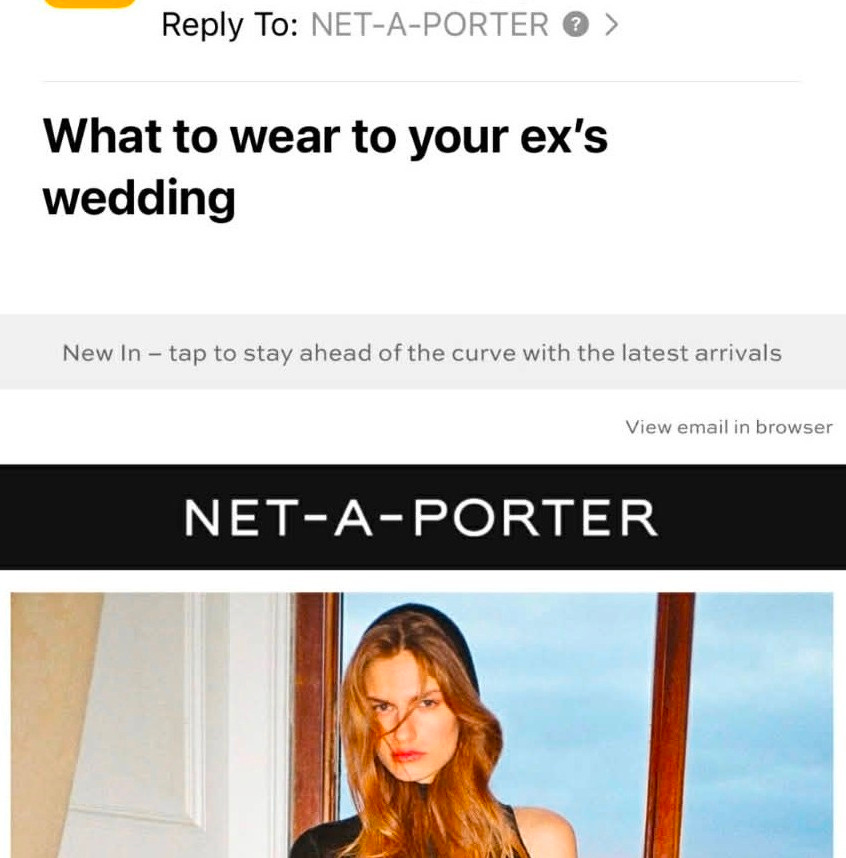Expand reply-to details with the chevron
Screen dimensions: 846x858
pos(612,25)
